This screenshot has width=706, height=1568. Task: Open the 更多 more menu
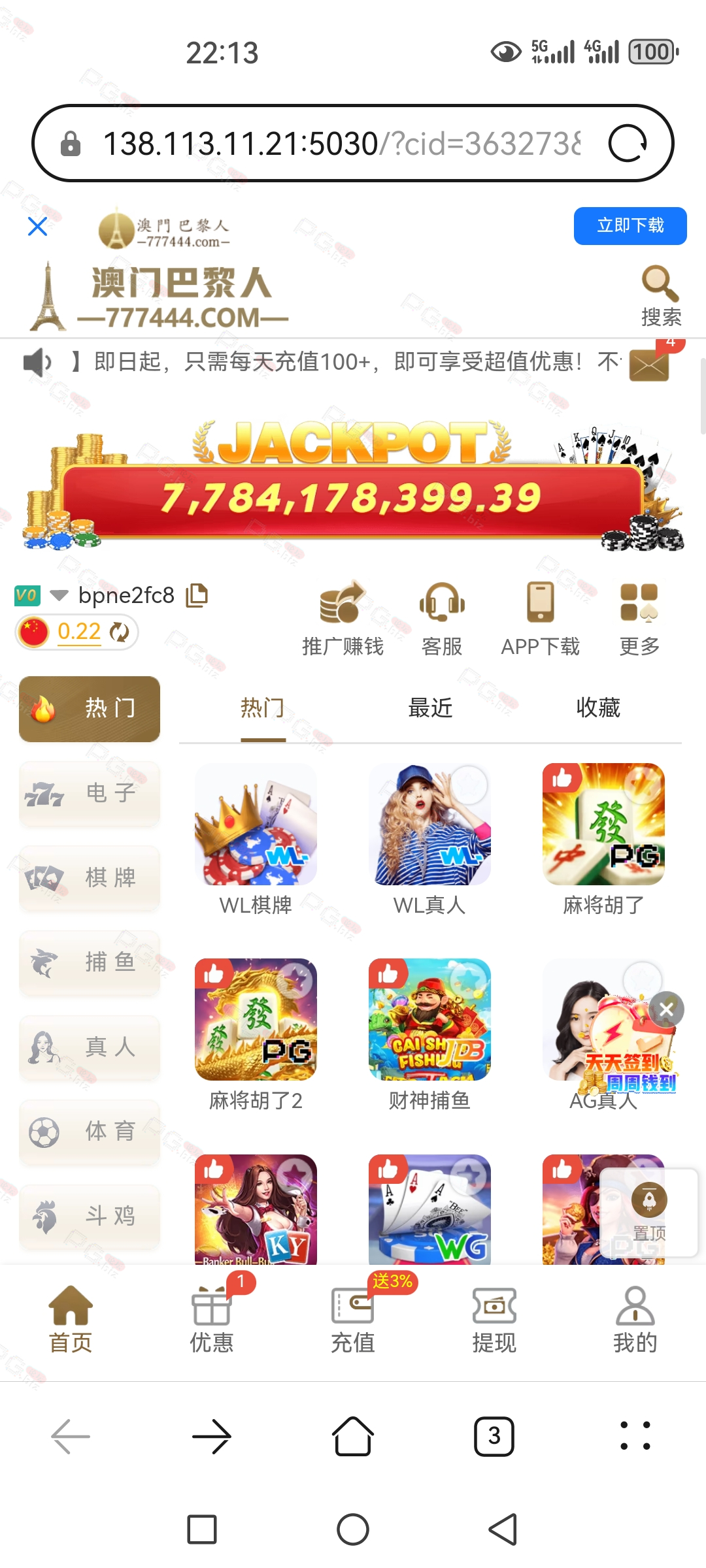[639, 618]
